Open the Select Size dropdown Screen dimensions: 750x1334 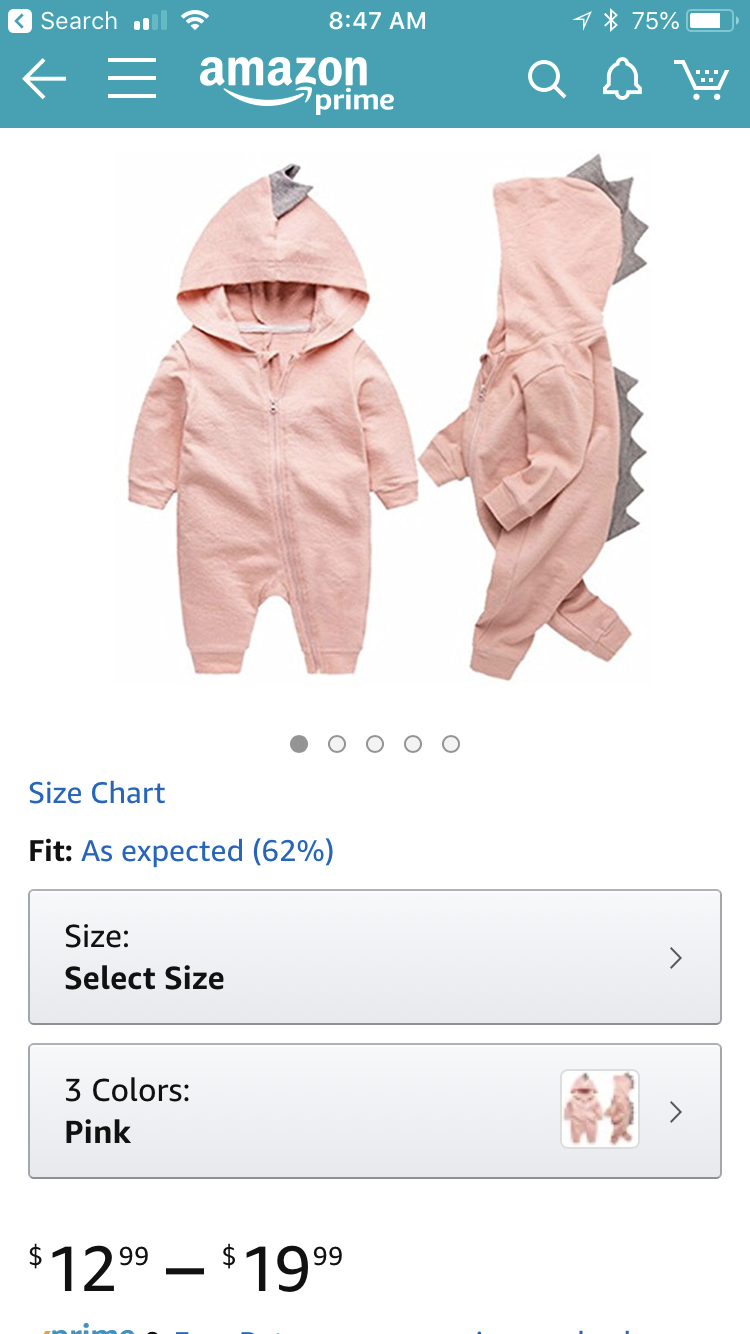tap(375, 957)
